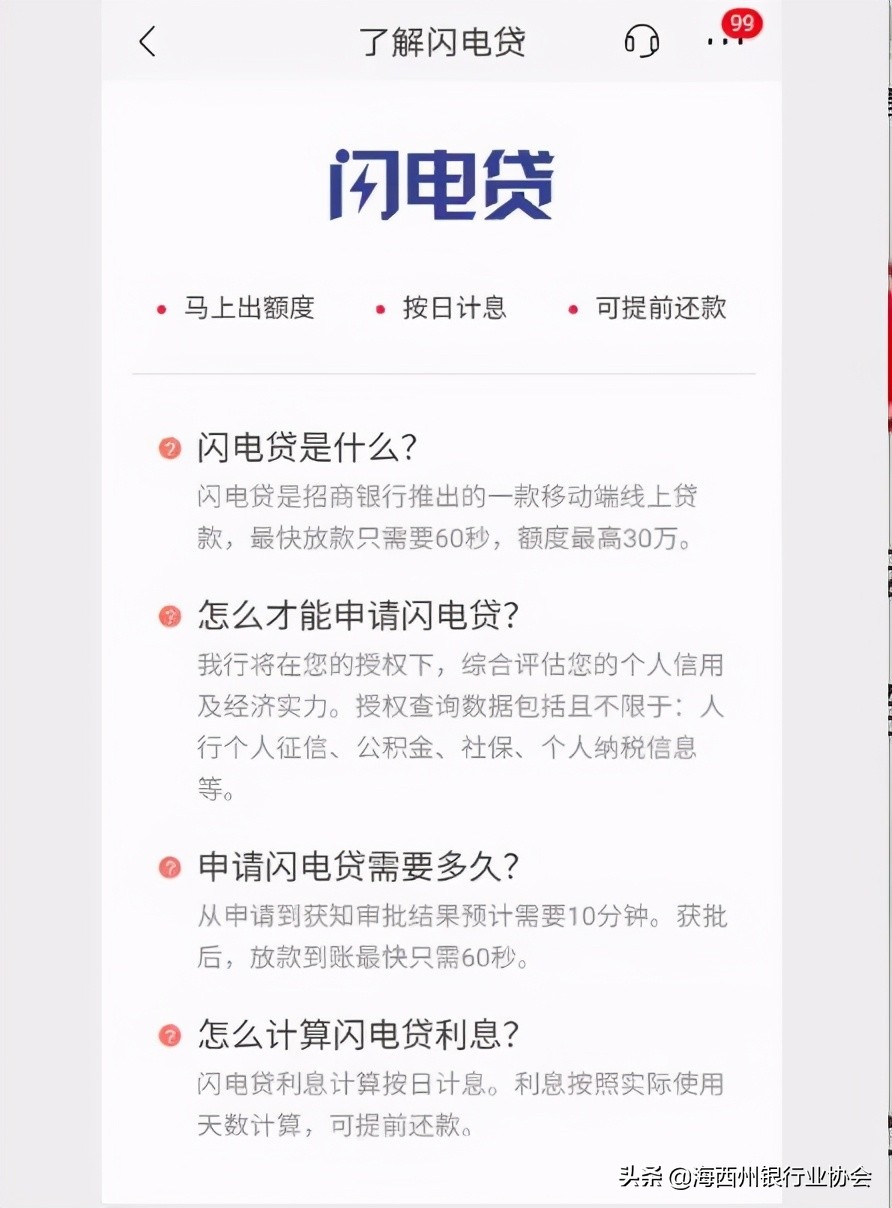Click the 99 notification badge
Image resolution: width=892 pixels, height=1208 pixels.
click(x=741, y=24)
